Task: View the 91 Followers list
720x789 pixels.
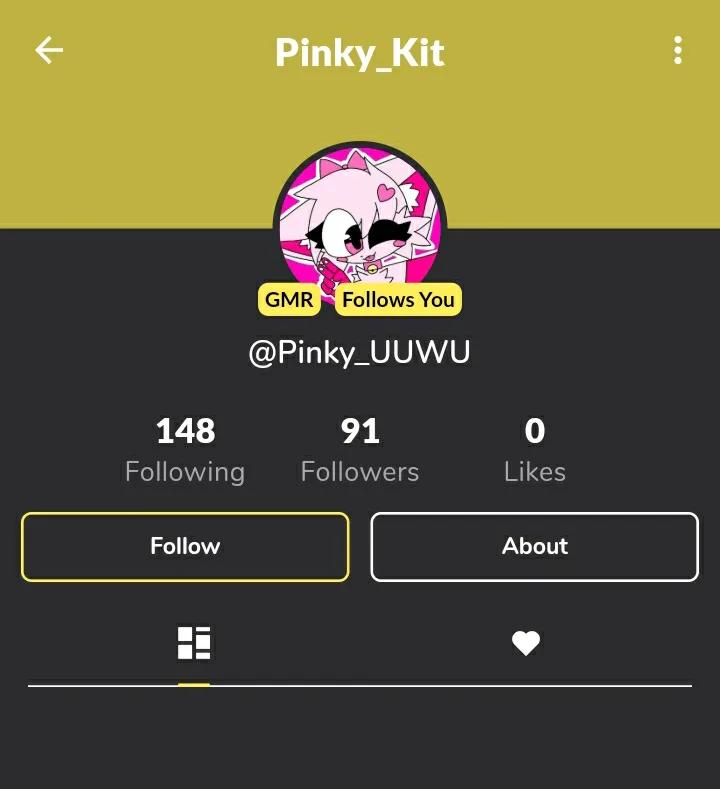Action: [360, 450]
